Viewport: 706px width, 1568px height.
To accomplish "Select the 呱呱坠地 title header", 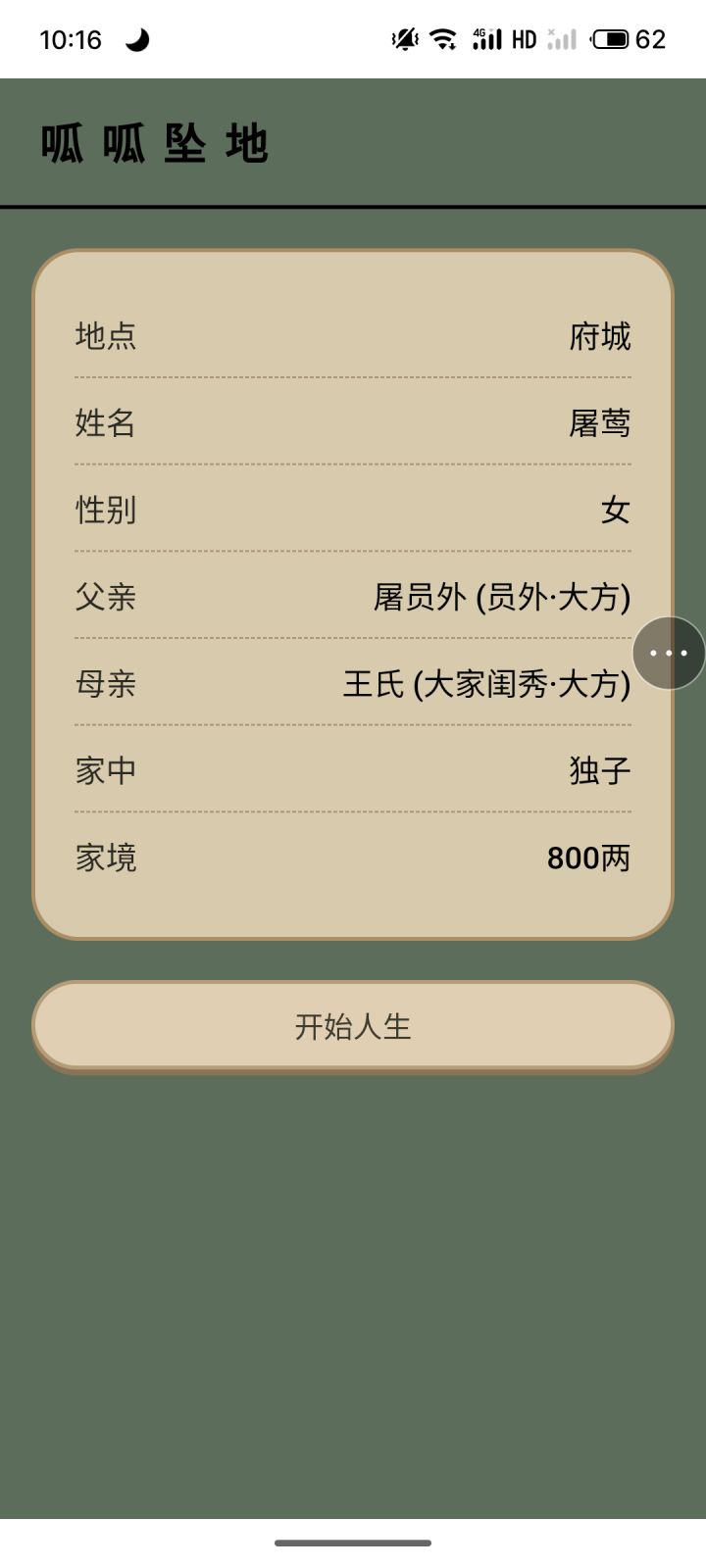I will pyautogui.click(x=153, y=142).
